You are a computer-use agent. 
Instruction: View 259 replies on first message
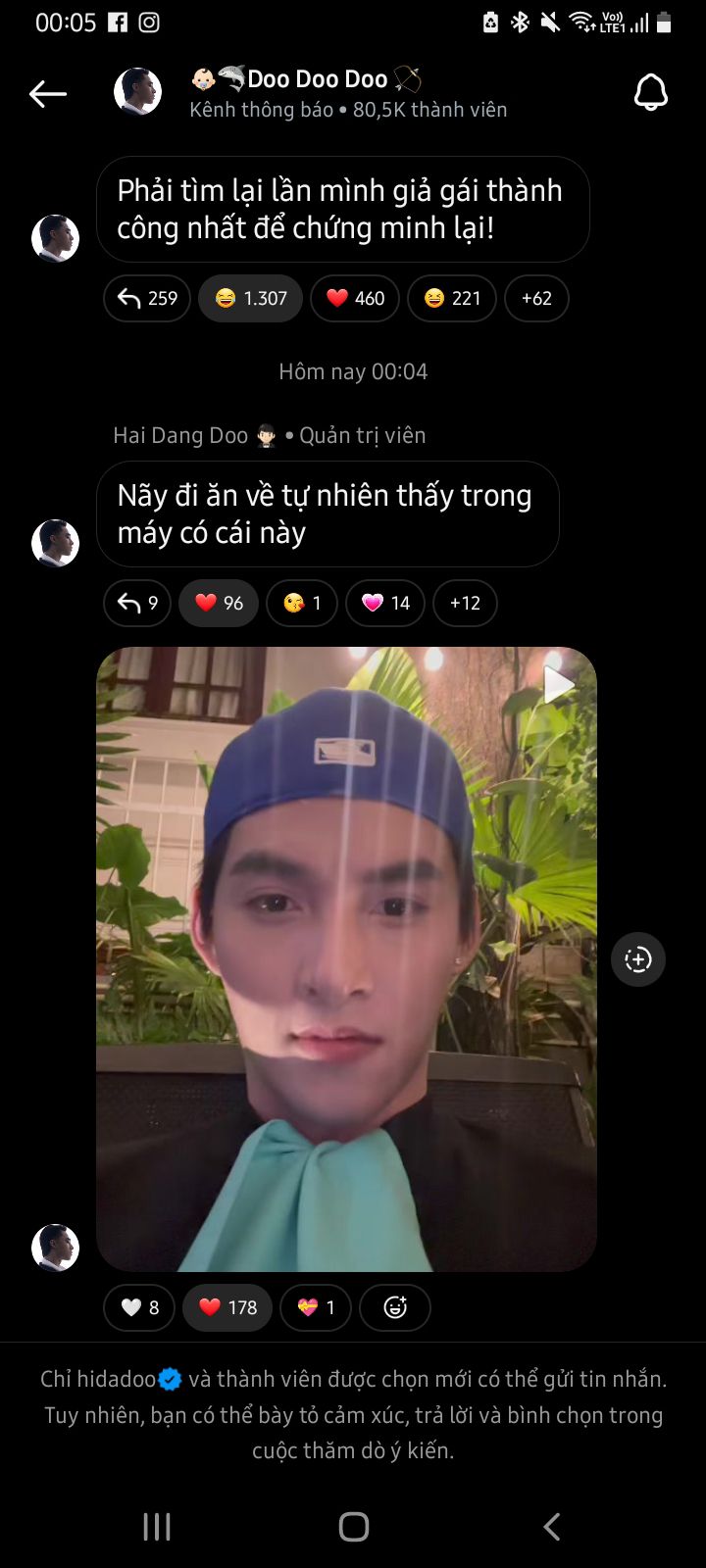[147, 298]
